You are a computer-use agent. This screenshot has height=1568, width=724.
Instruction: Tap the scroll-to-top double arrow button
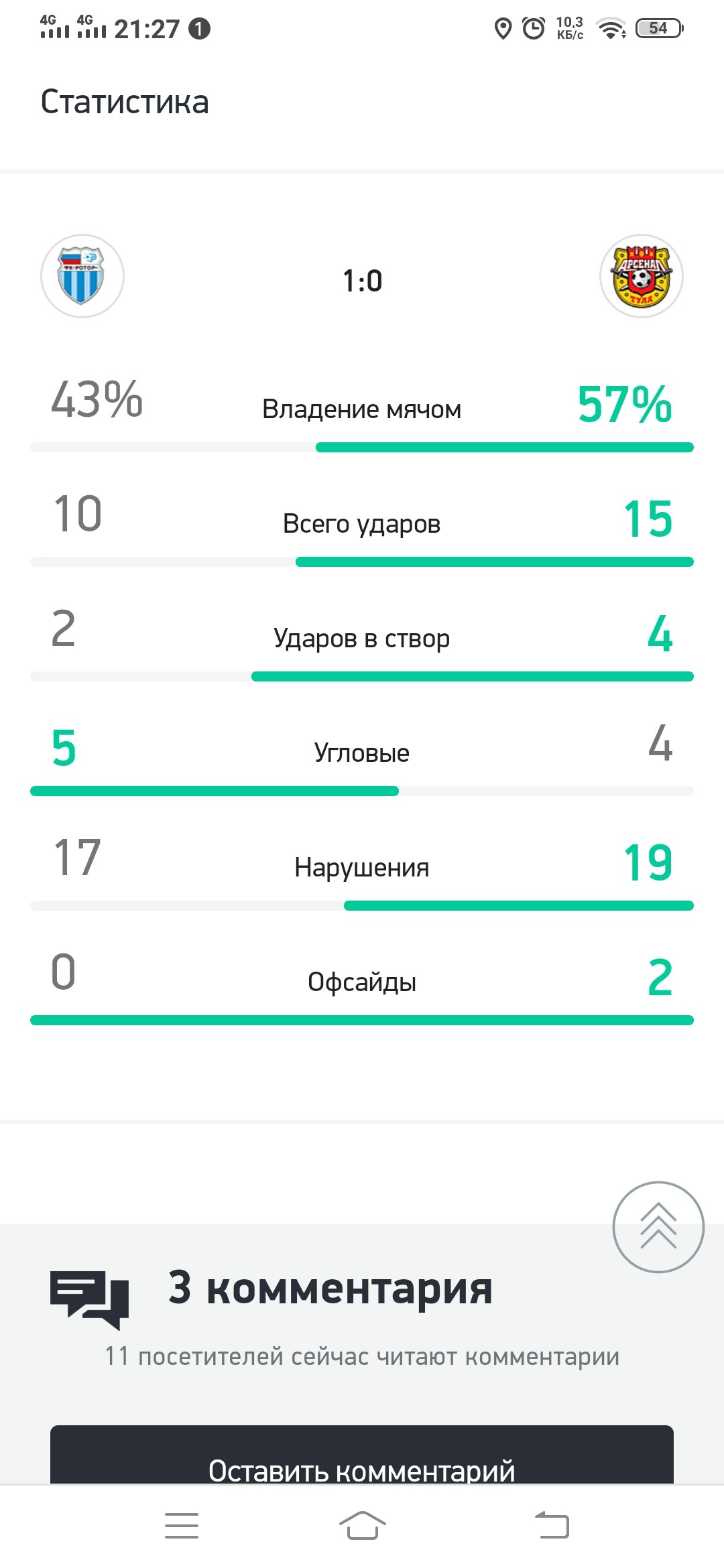[x=658, y=1226]
